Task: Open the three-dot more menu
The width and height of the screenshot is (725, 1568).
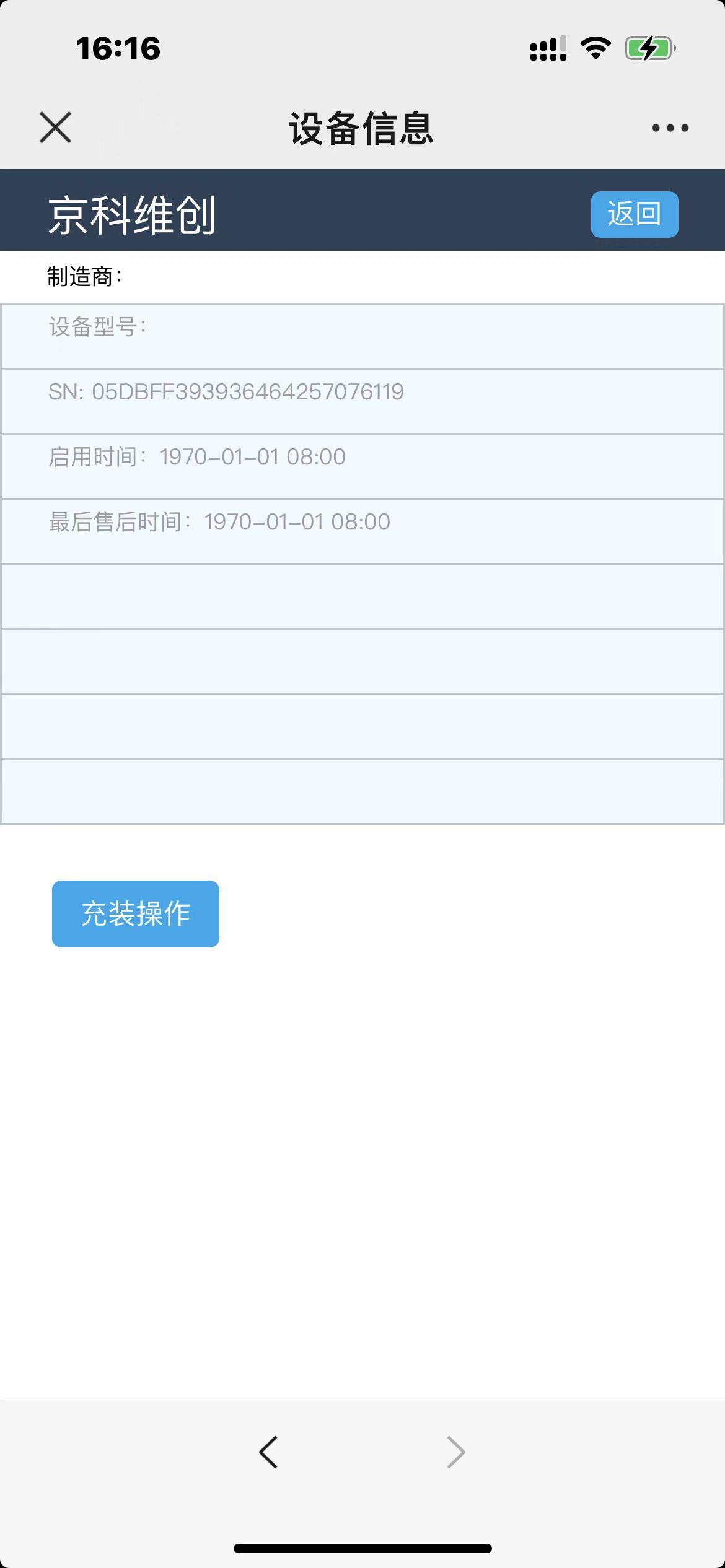Action: (670, 128)
